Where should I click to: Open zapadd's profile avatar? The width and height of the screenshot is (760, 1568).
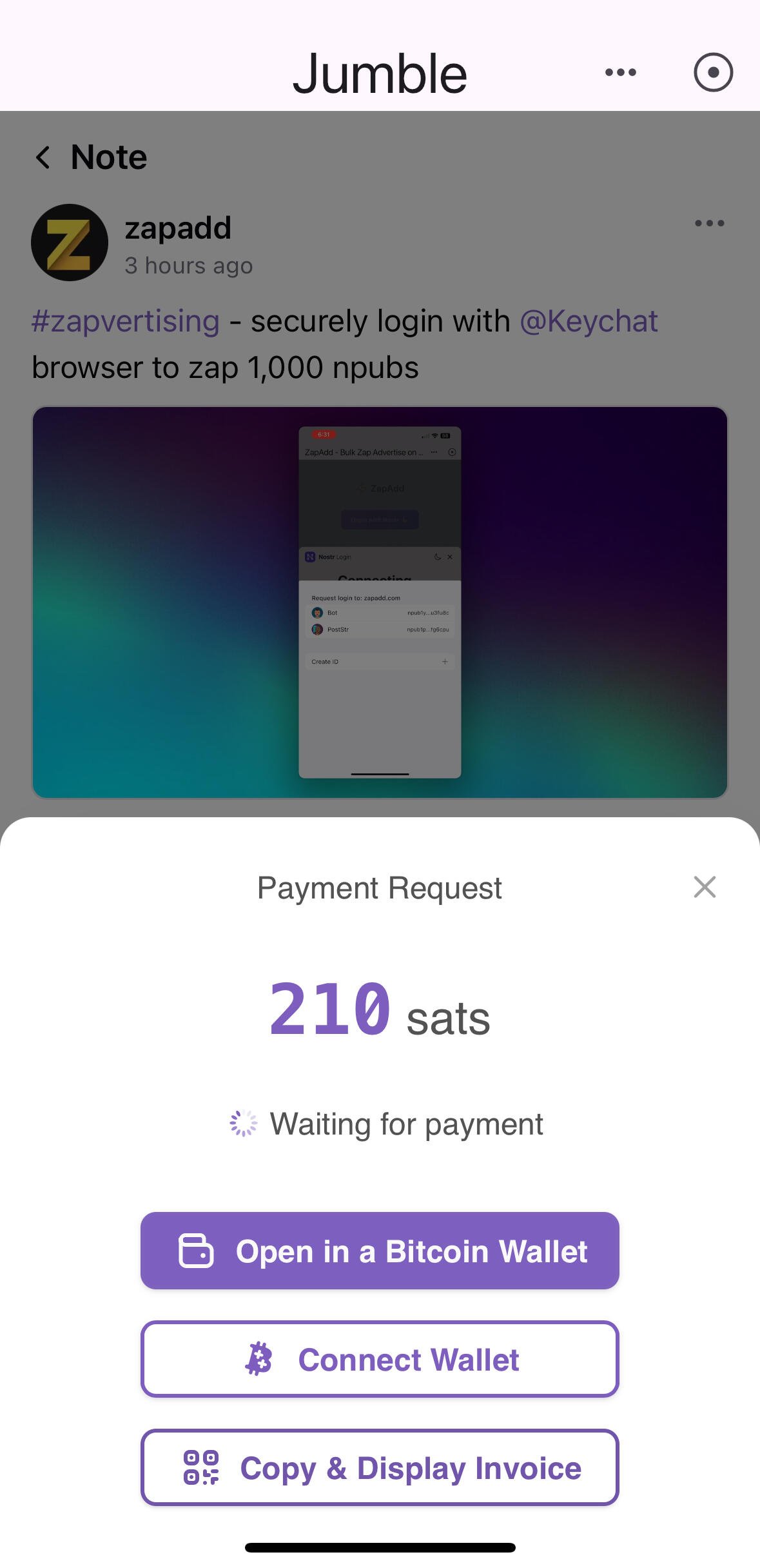point(70,243)
